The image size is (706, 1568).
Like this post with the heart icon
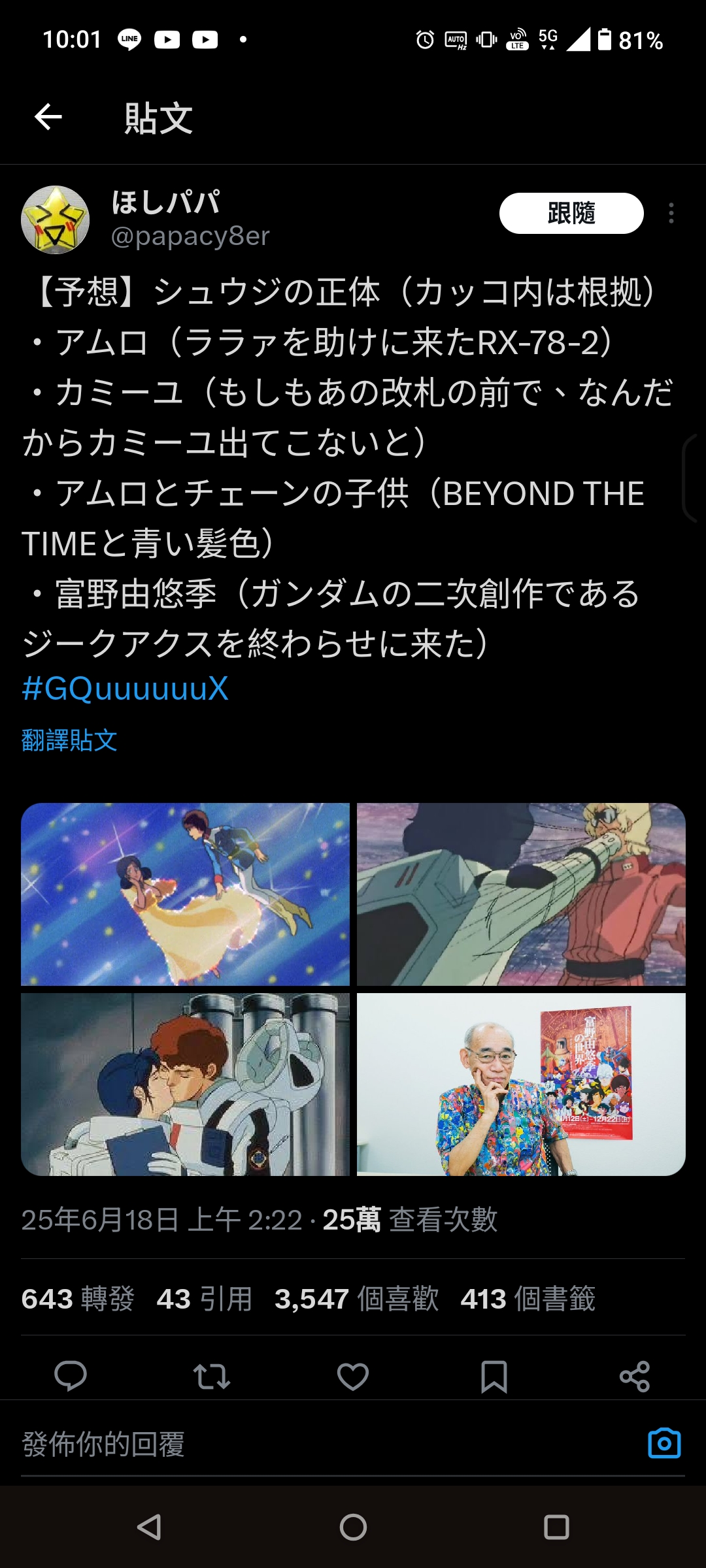coord(353,1376)
